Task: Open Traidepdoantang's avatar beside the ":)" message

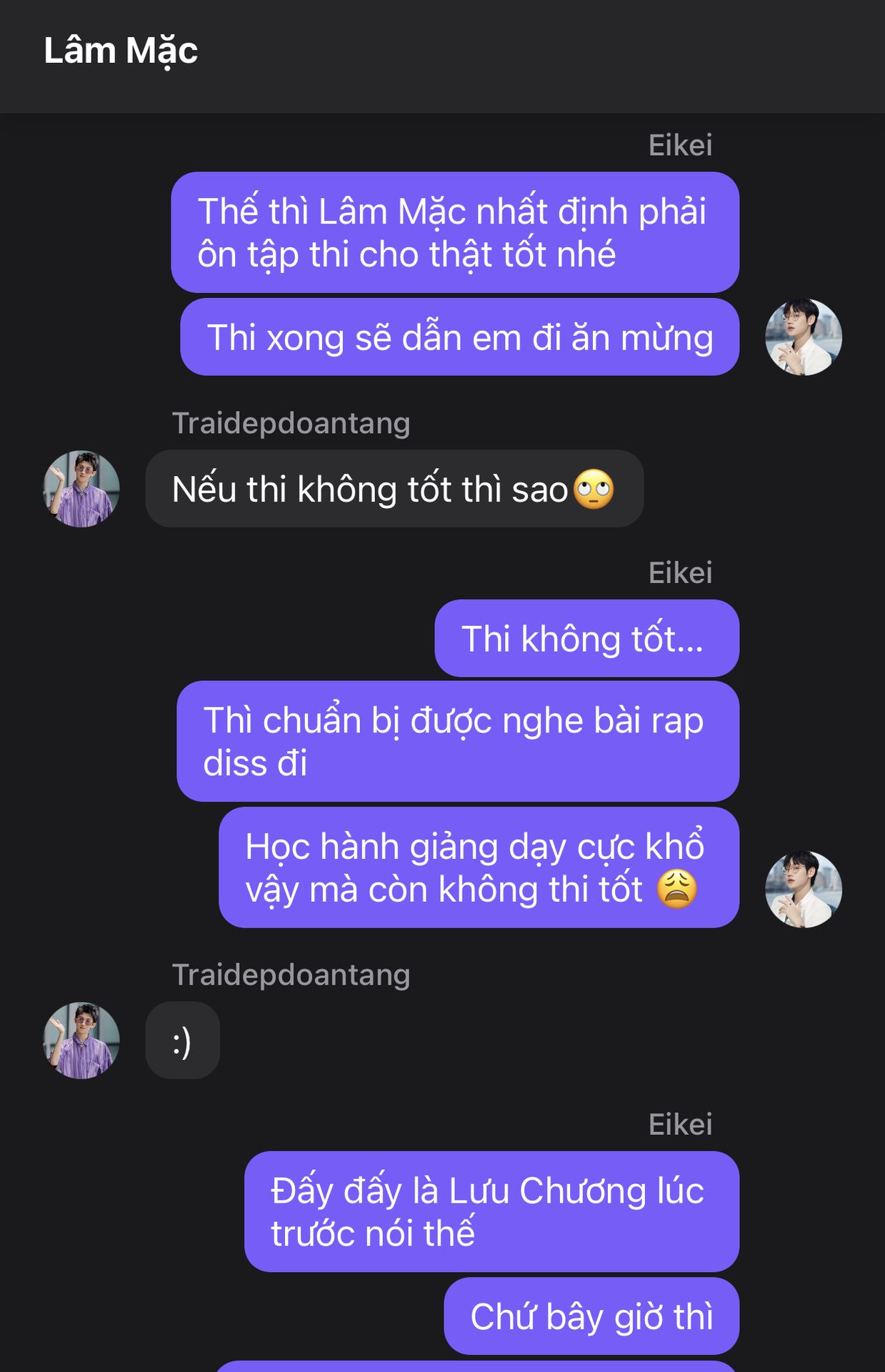Action: coord(81,1040)
